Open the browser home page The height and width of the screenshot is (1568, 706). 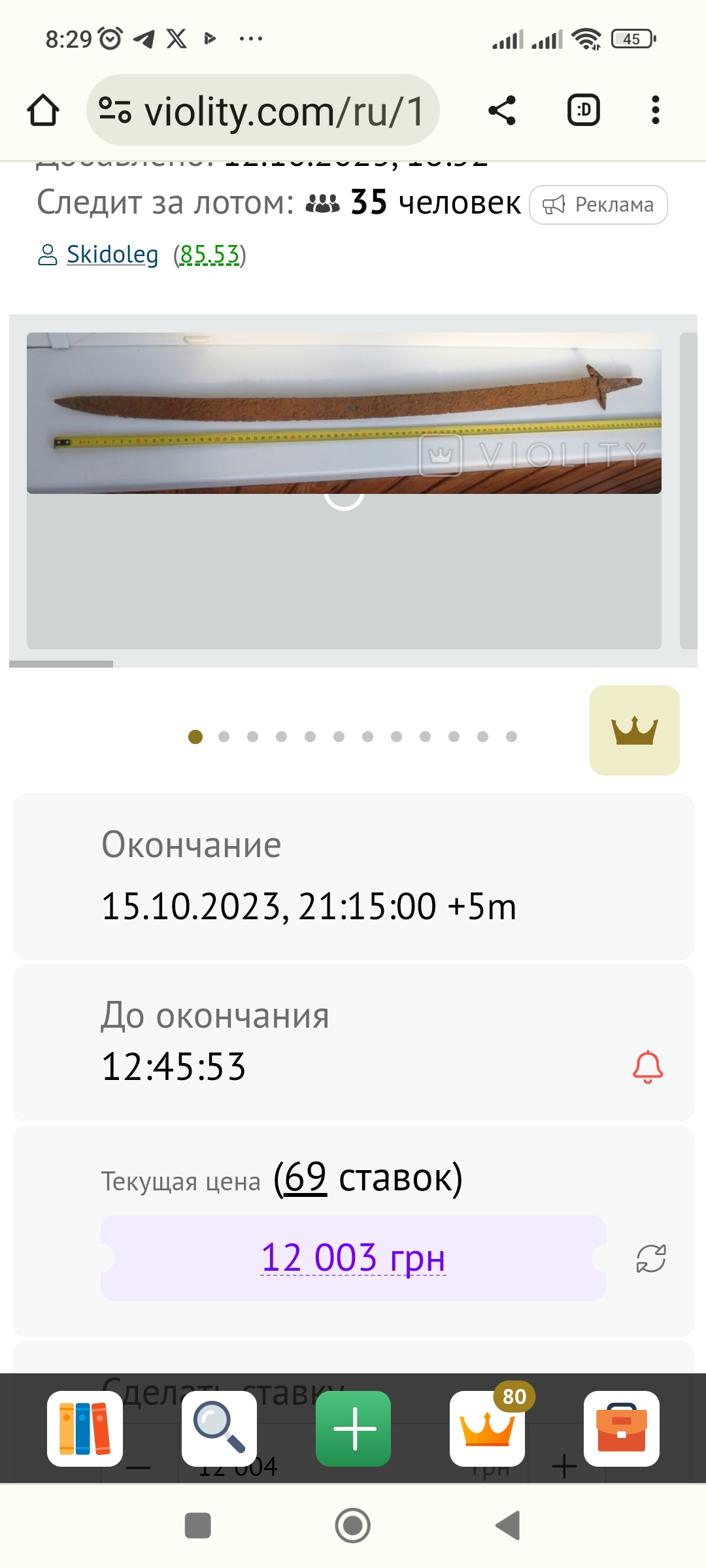(43, 110)
